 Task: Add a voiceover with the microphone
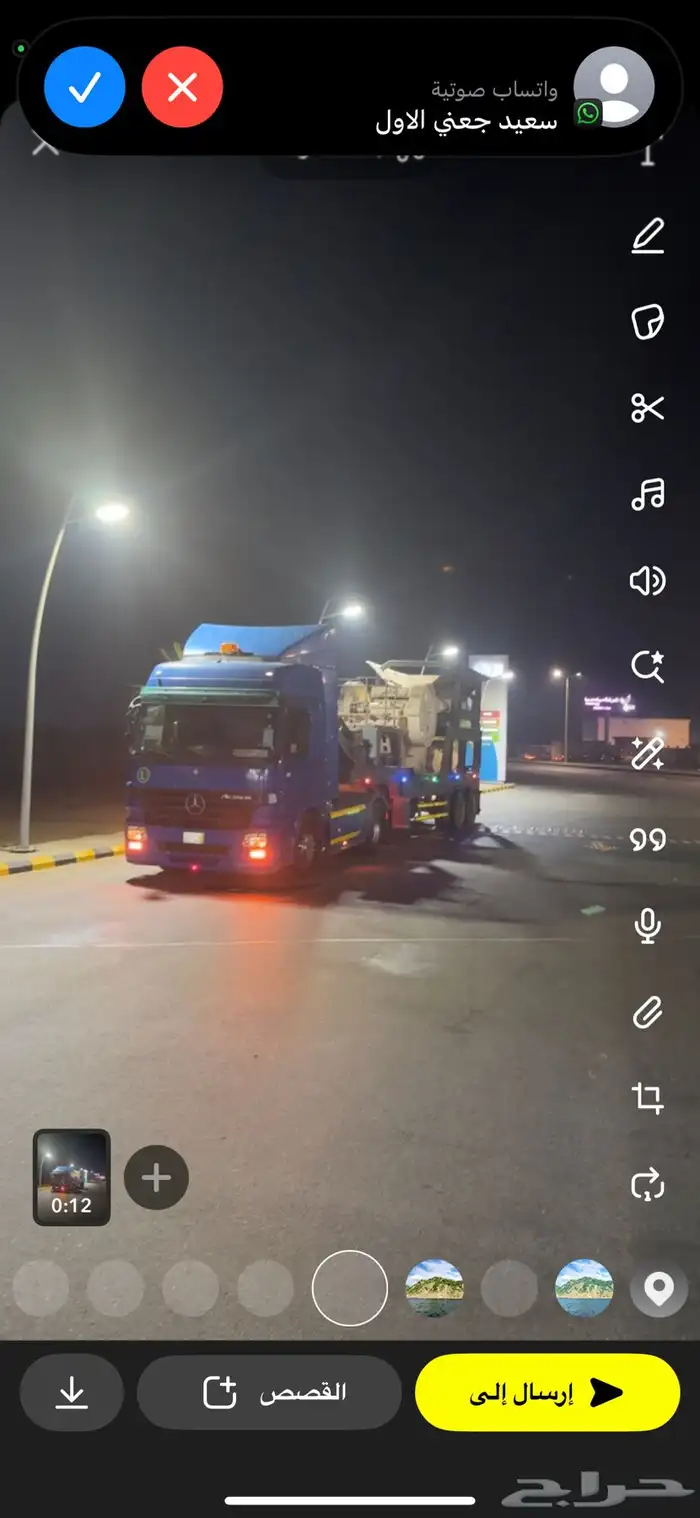pyautogui.click(x=648, y=927)
